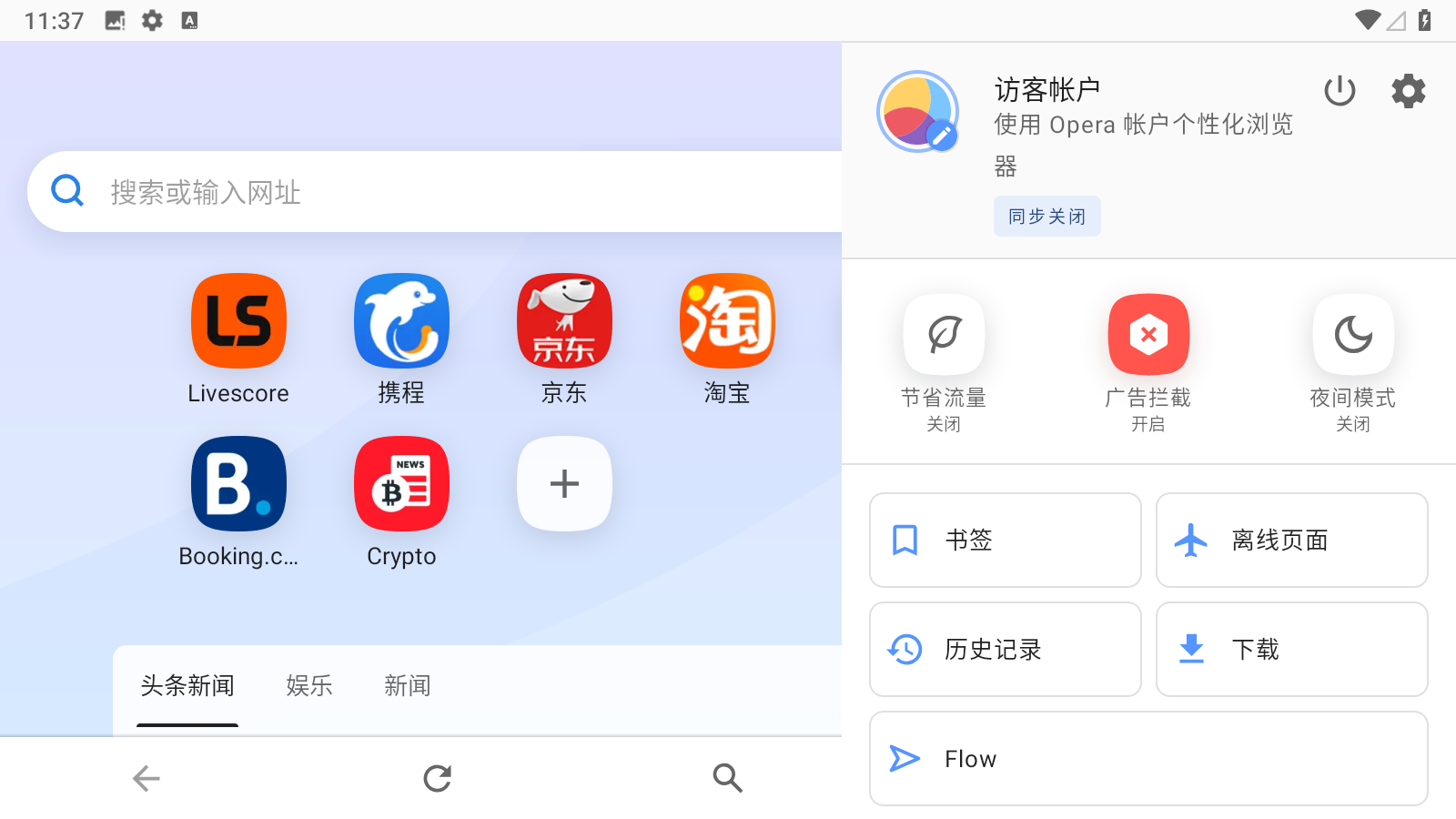Open 下载 downloads
The height and width of the screenshot is (819, 1456).
tap(1291, 650)
